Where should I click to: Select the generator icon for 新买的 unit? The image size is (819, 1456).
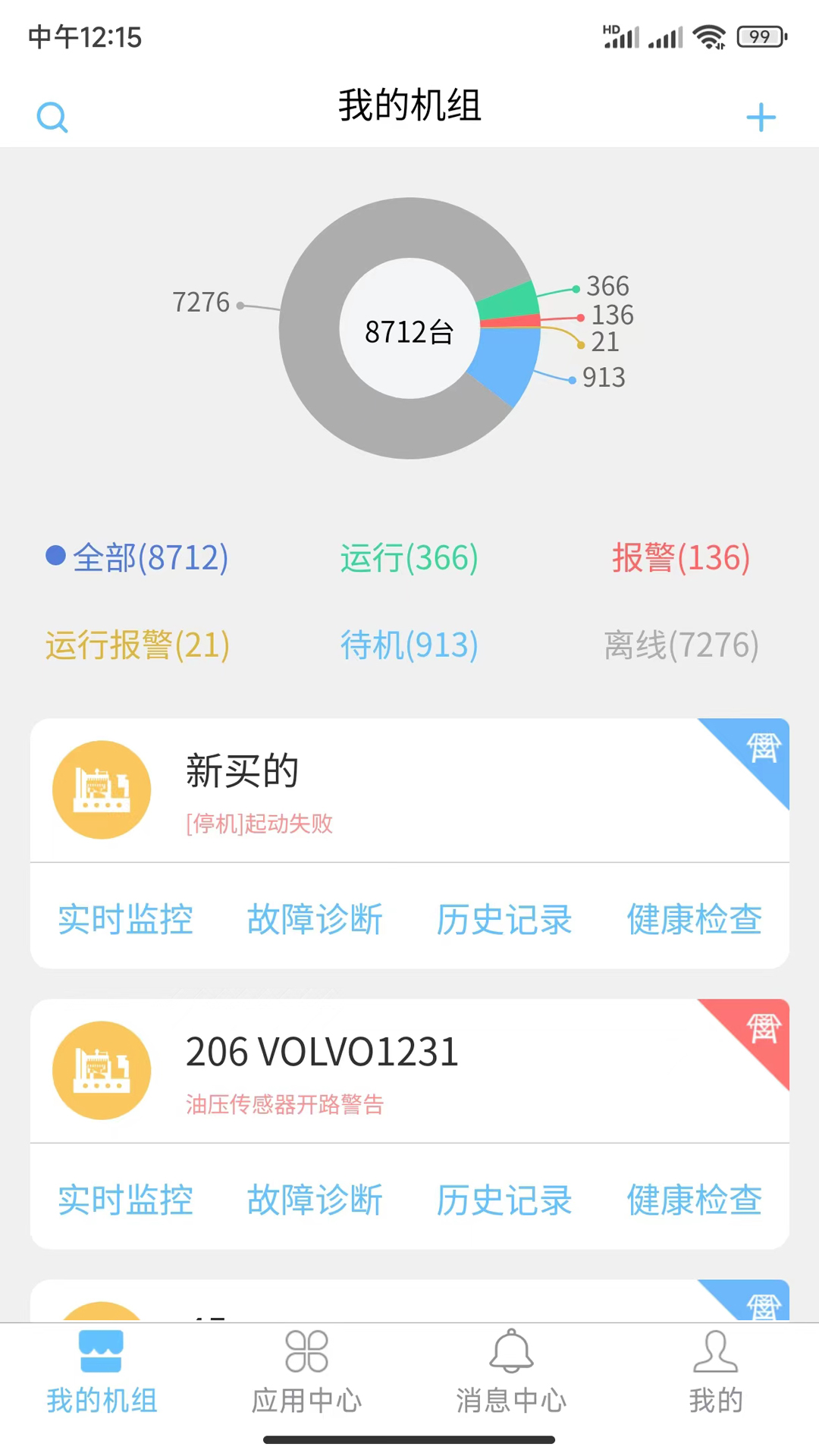tap(102, 789)
